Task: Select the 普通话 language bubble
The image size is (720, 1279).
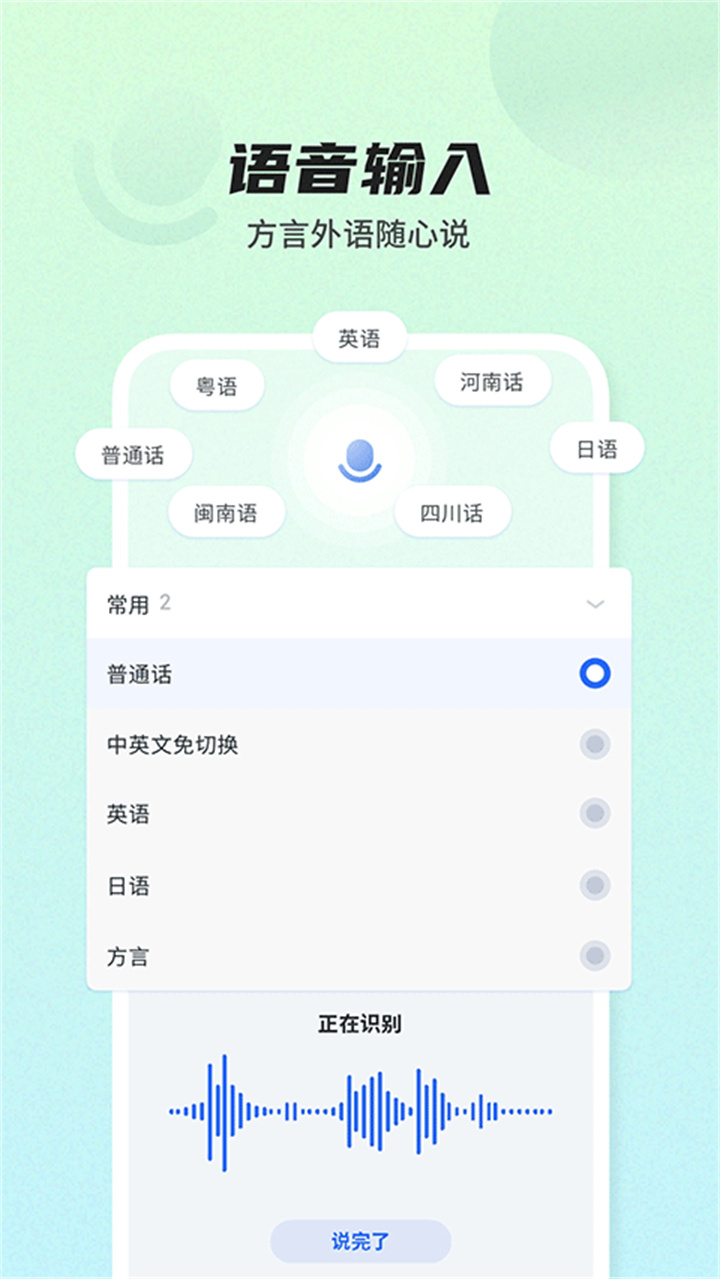Action: click(133, 454)
